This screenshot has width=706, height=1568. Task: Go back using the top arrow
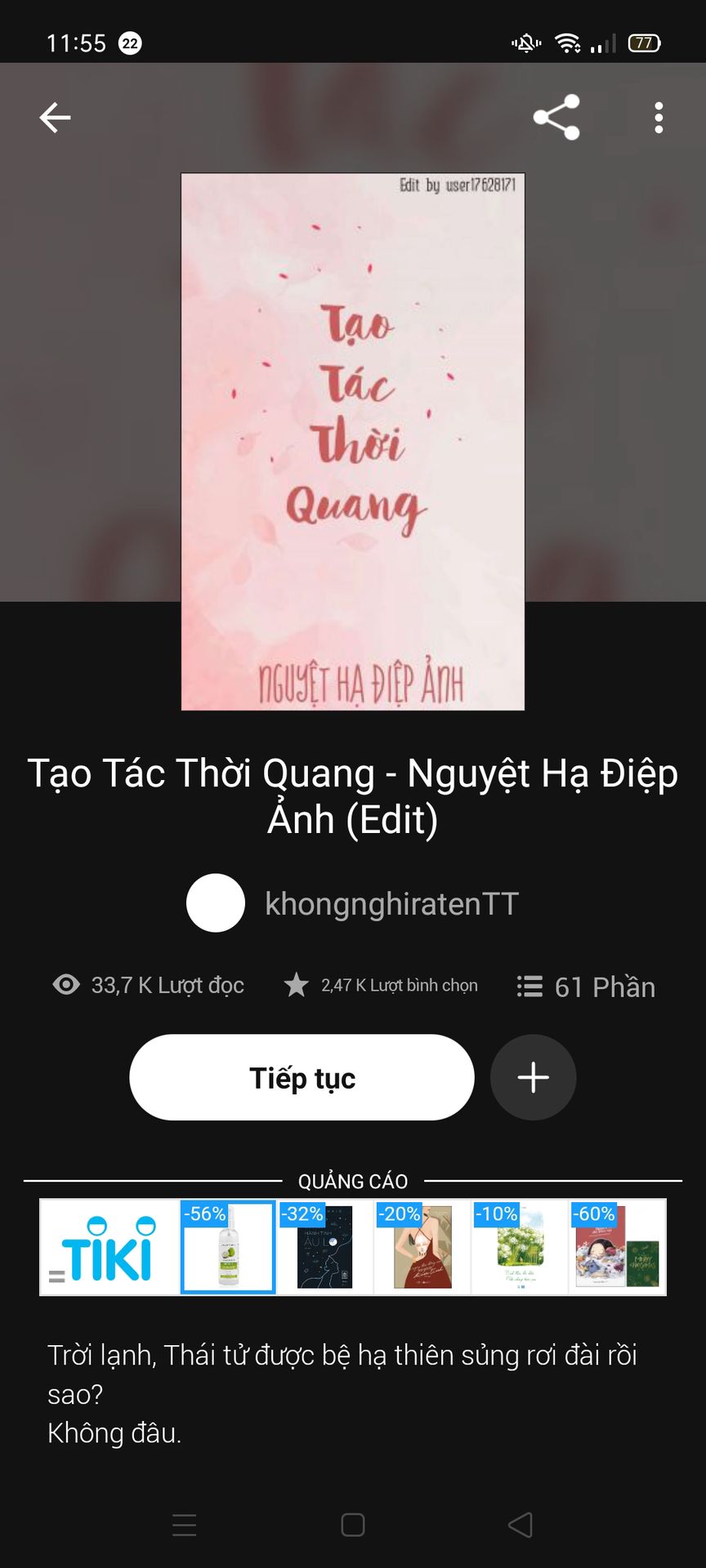pos(55,118)
